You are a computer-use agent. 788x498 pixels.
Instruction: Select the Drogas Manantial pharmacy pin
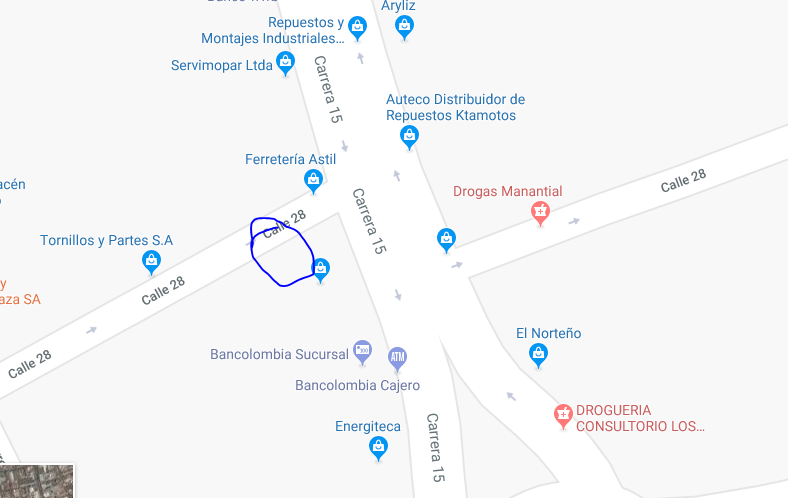[541, 212]
